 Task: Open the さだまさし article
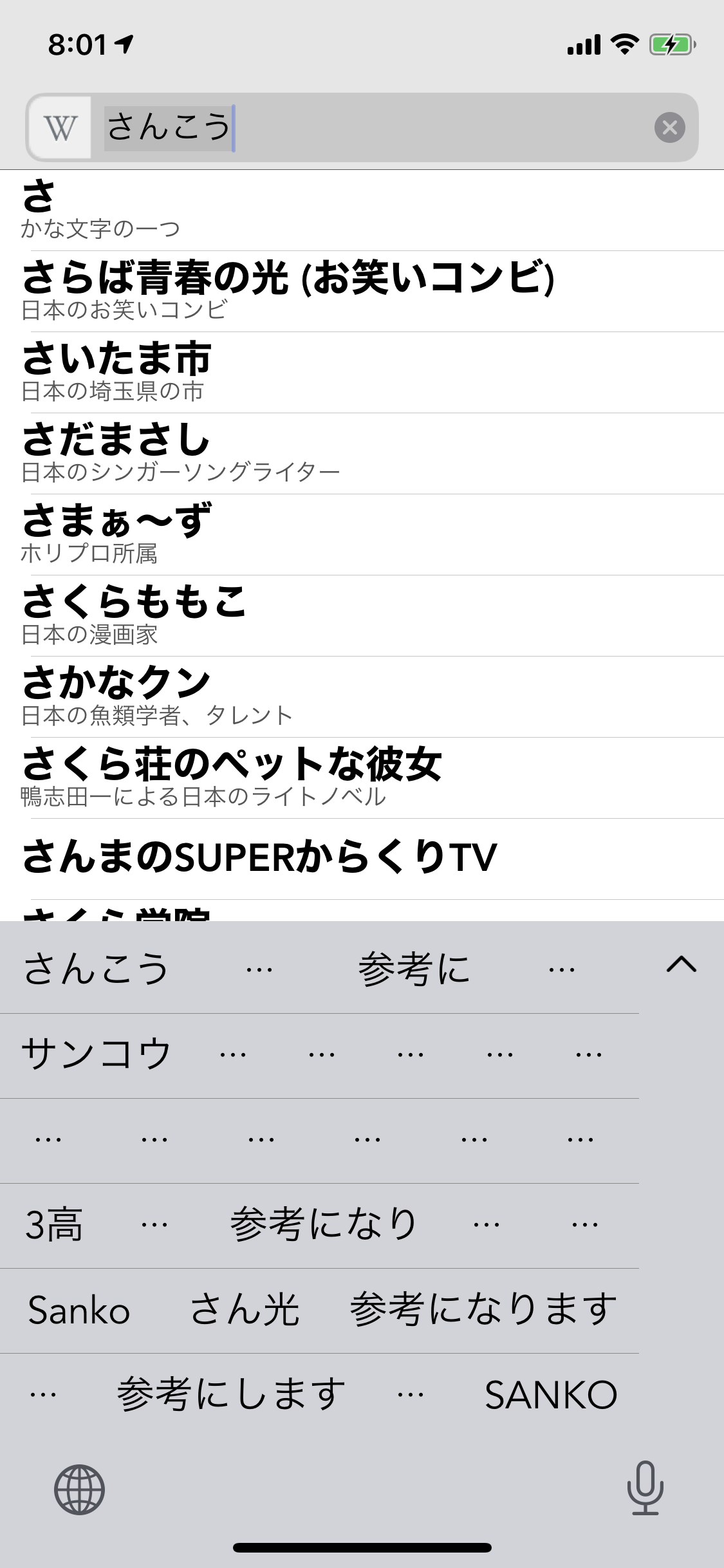tap(360, 453)
